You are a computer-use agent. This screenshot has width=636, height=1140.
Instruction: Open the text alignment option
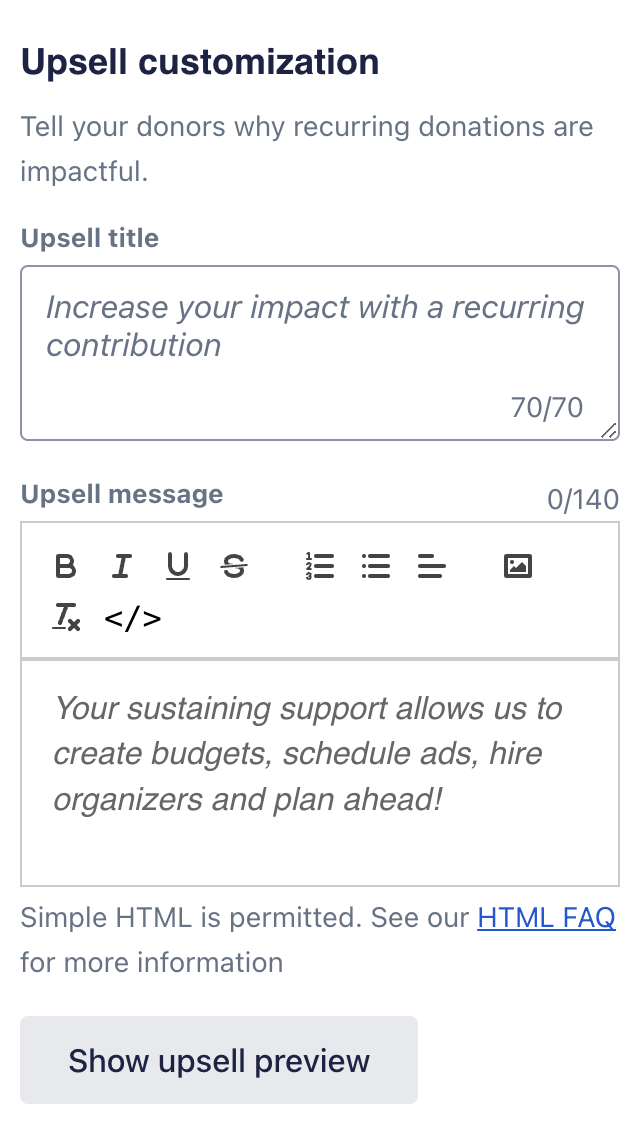tap(432, 567)
